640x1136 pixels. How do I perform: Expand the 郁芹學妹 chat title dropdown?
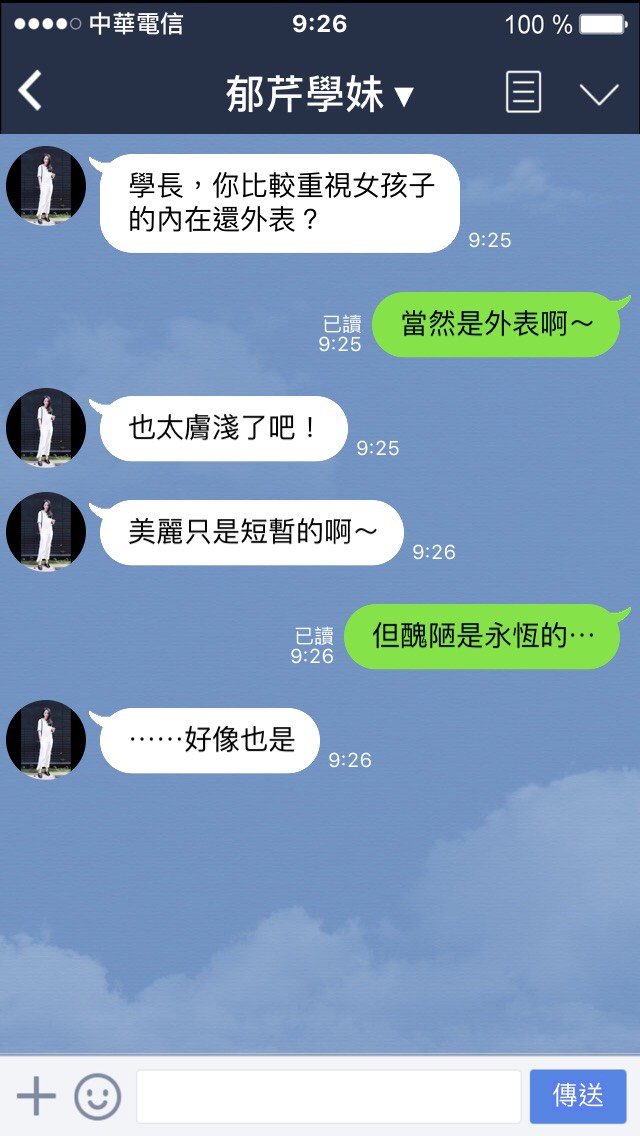(x=320, y=95)
